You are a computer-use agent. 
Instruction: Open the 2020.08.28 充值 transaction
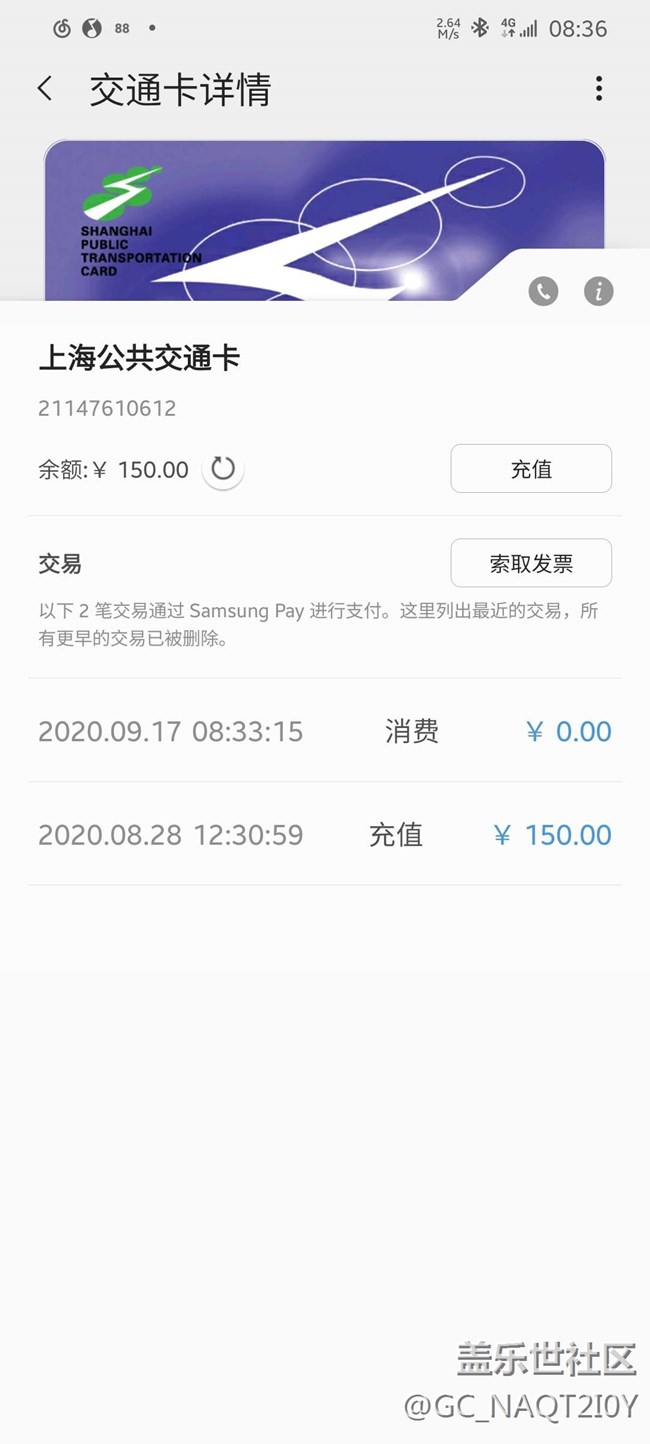(x=324, y=835)
